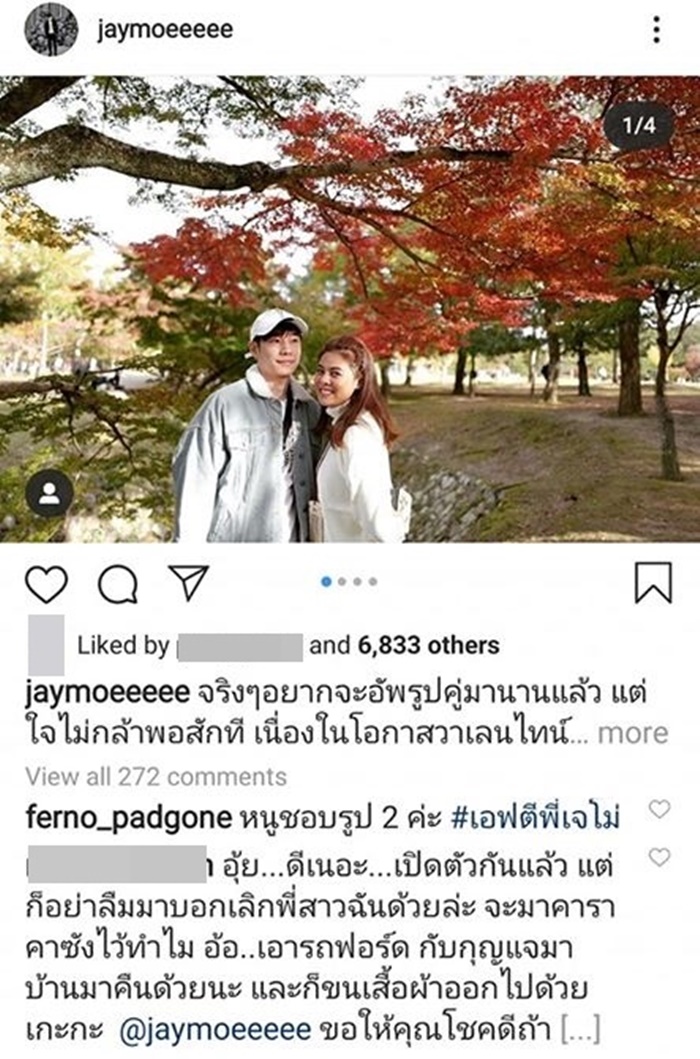Open jaymoeeeee's profile picture in the header

point(50,30)
